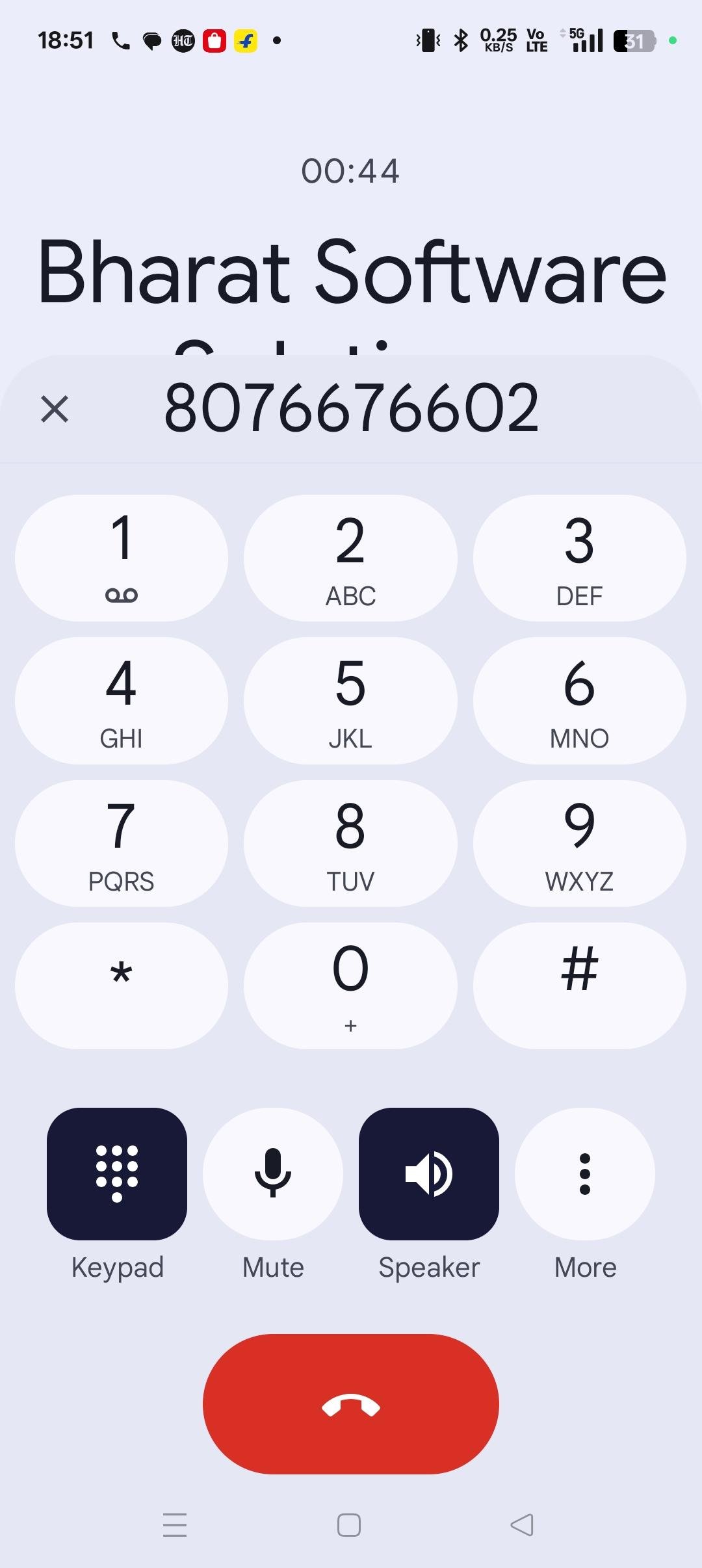Image resolution: width=702 pixels, height=1568 pixels.
Task: Turn off the Speaker
Action: [429, 1174]
